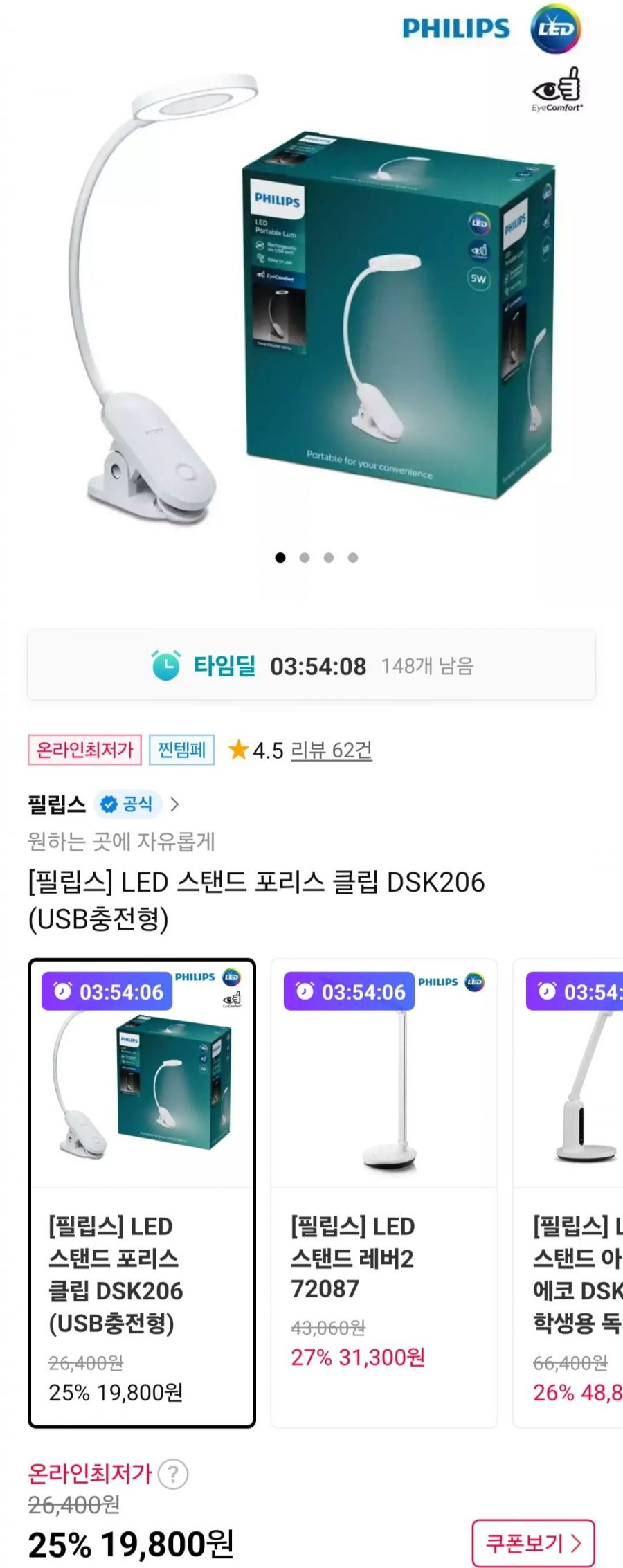623x1568 pixels.
Task: Open the 리뷰 62건 reviews link
Action: pos(331,750)
